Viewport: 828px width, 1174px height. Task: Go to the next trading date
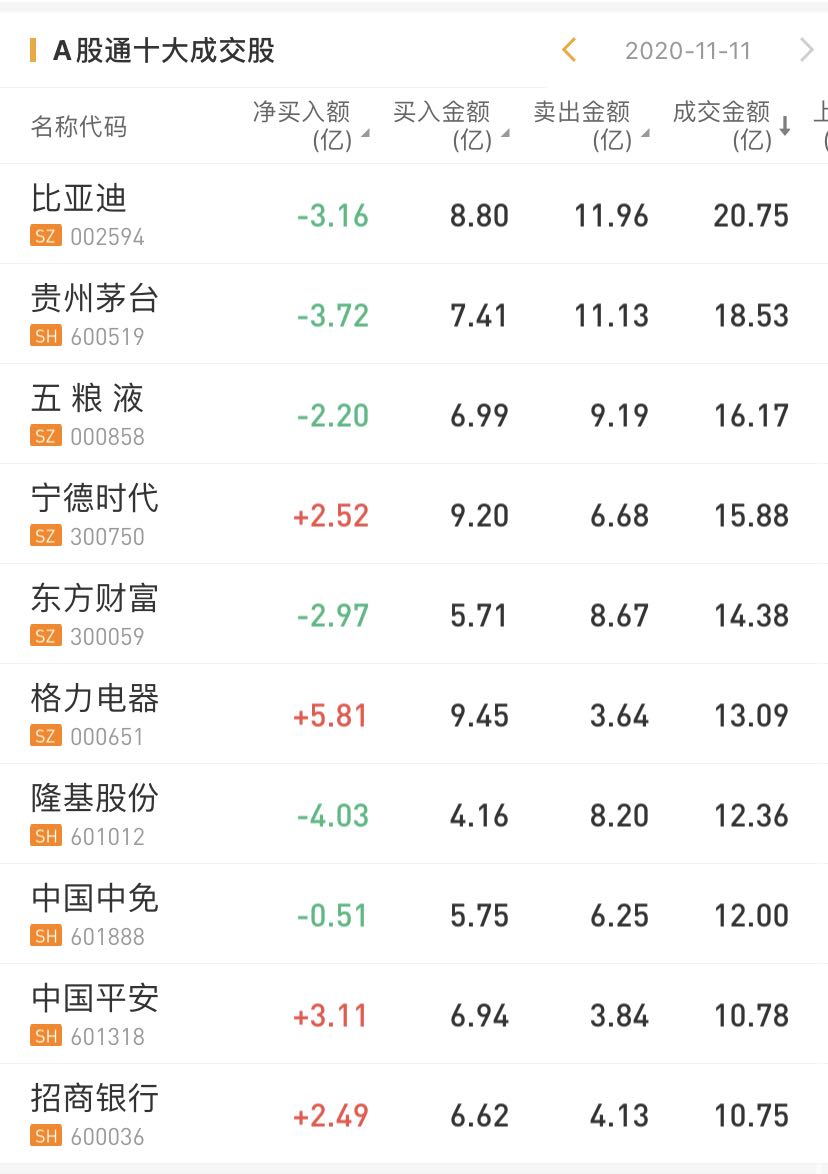(x=806, y=50)
